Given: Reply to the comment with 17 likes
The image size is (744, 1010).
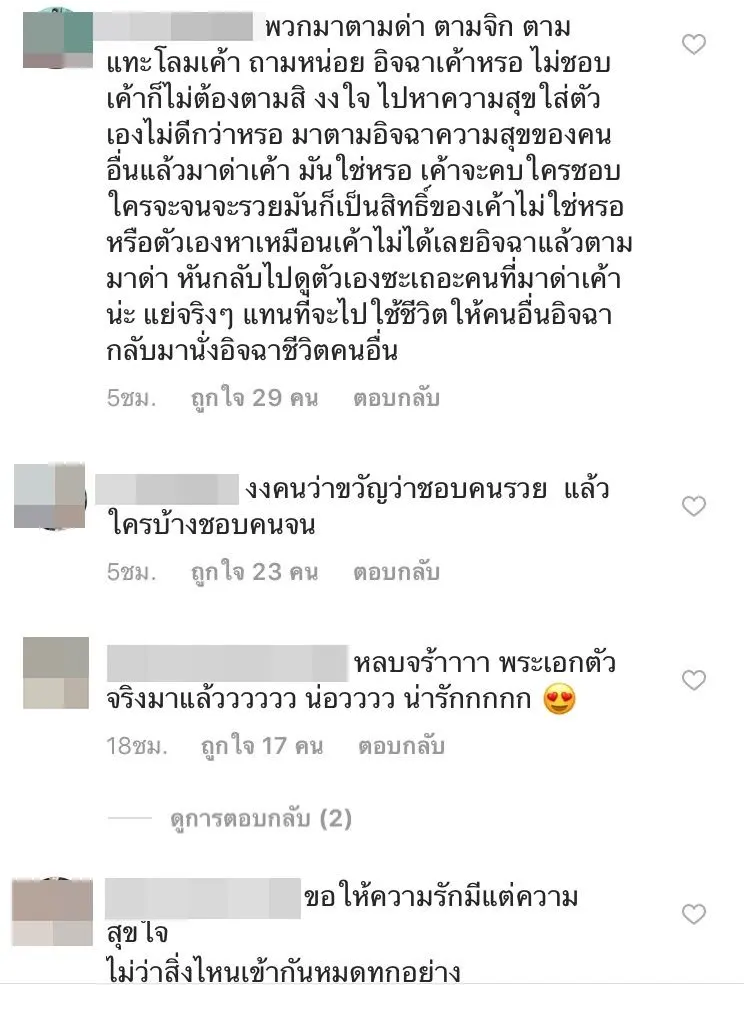Looking at the screenshot, I should [x=396, y=746].
